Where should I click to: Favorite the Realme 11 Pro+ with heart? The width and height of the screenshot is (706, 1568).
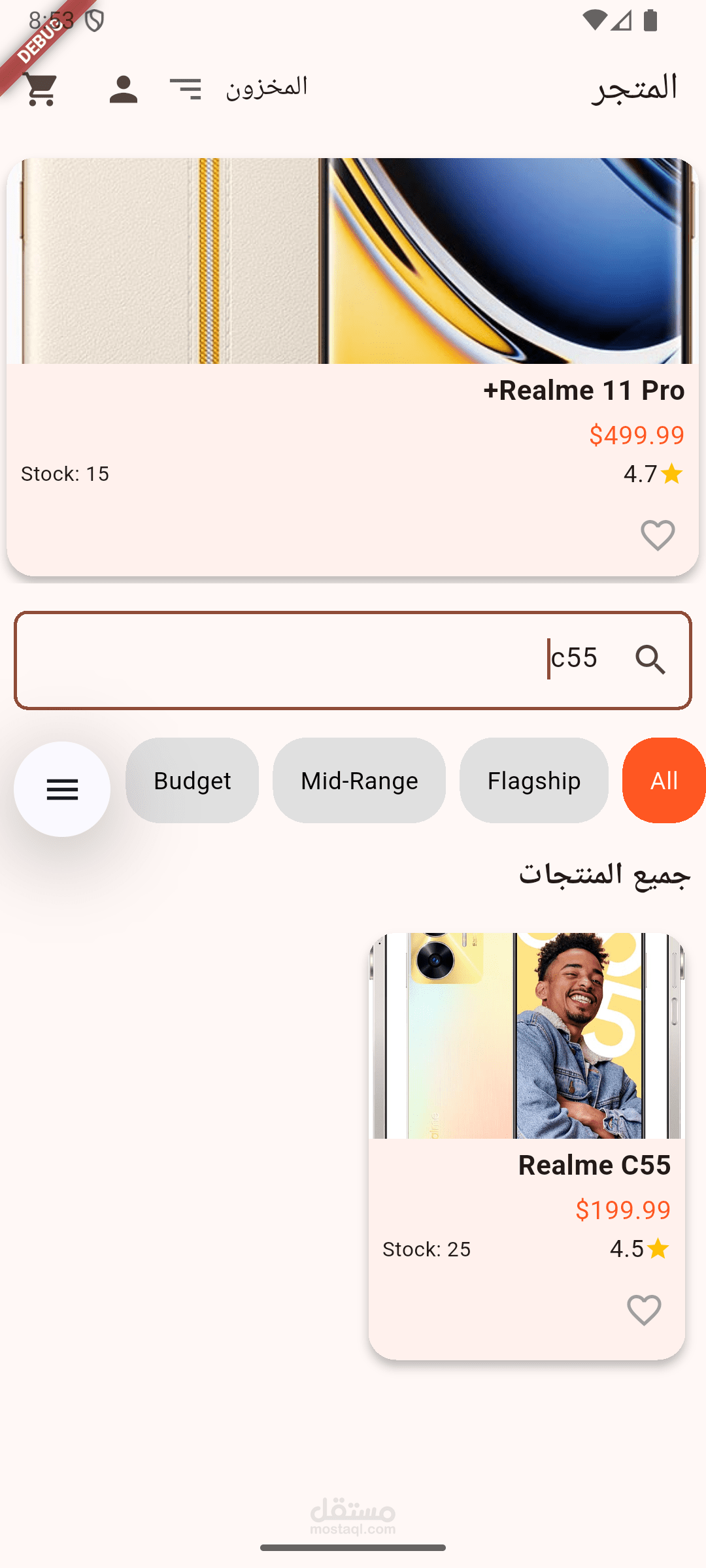658,536
